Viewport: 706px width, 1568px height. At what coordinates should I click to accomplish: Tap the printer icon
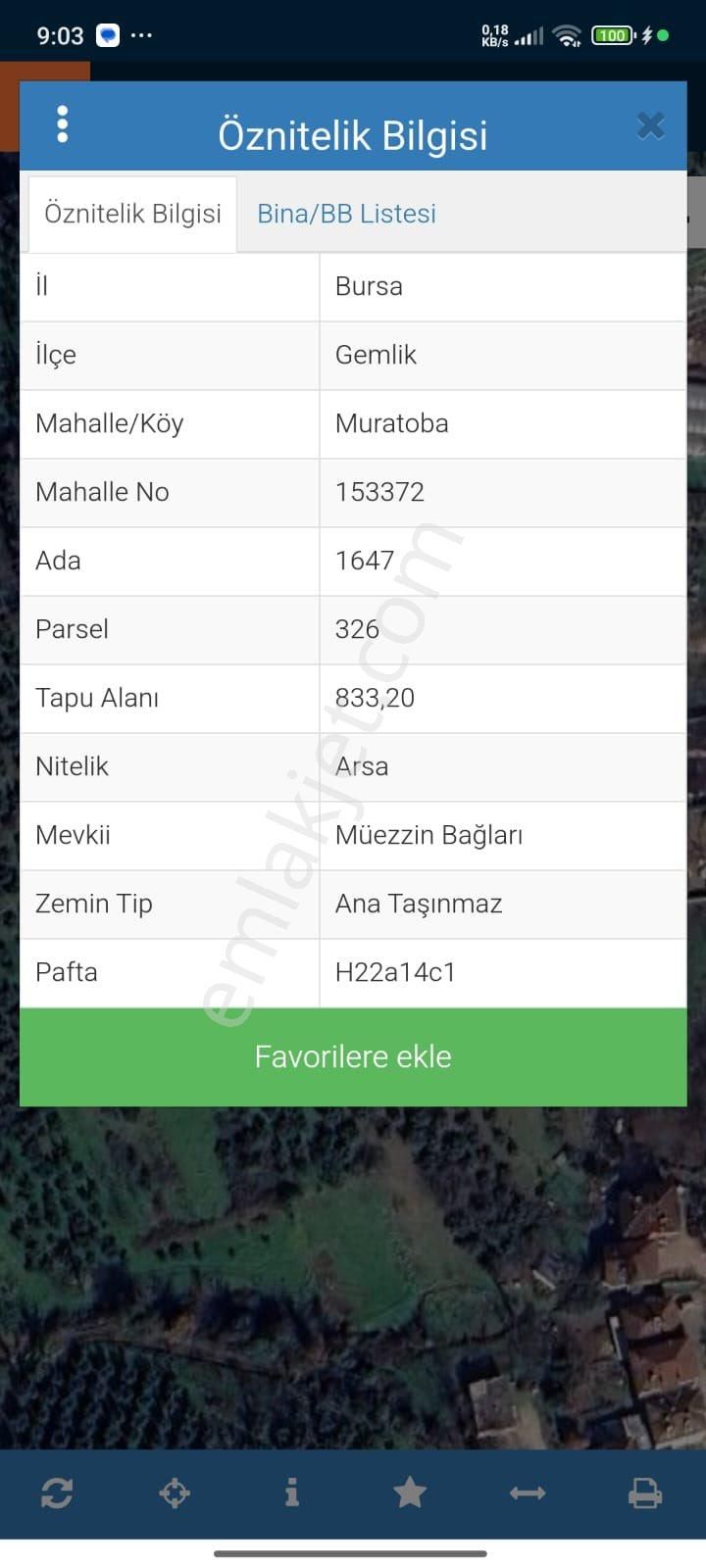[x=645, y=1494]
